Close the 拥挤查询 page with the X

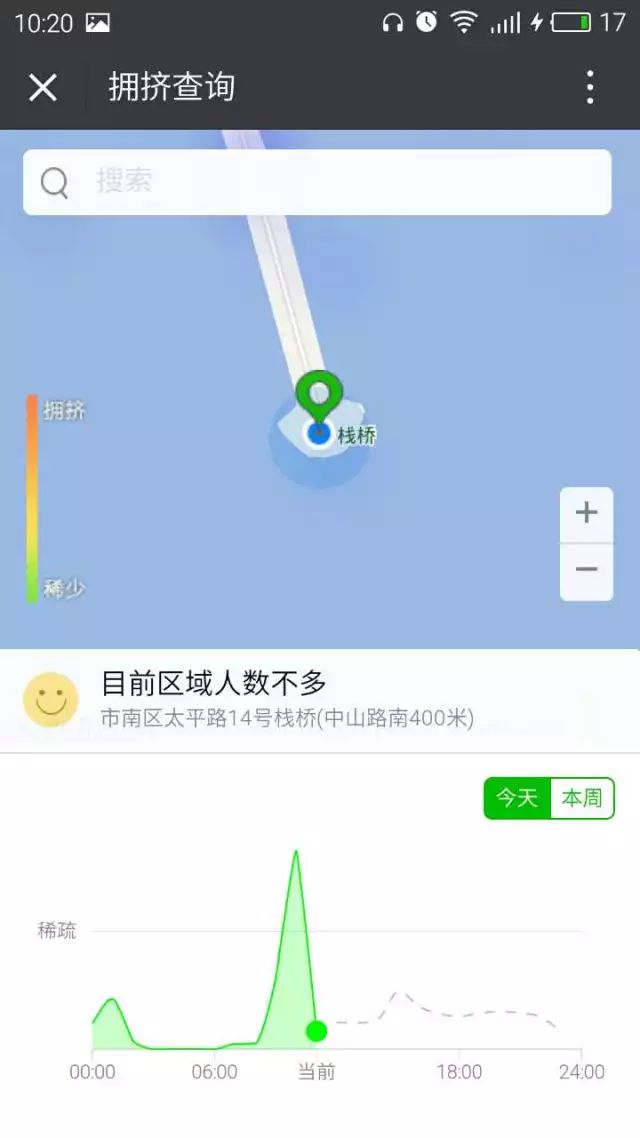click(x=43, y=88)
